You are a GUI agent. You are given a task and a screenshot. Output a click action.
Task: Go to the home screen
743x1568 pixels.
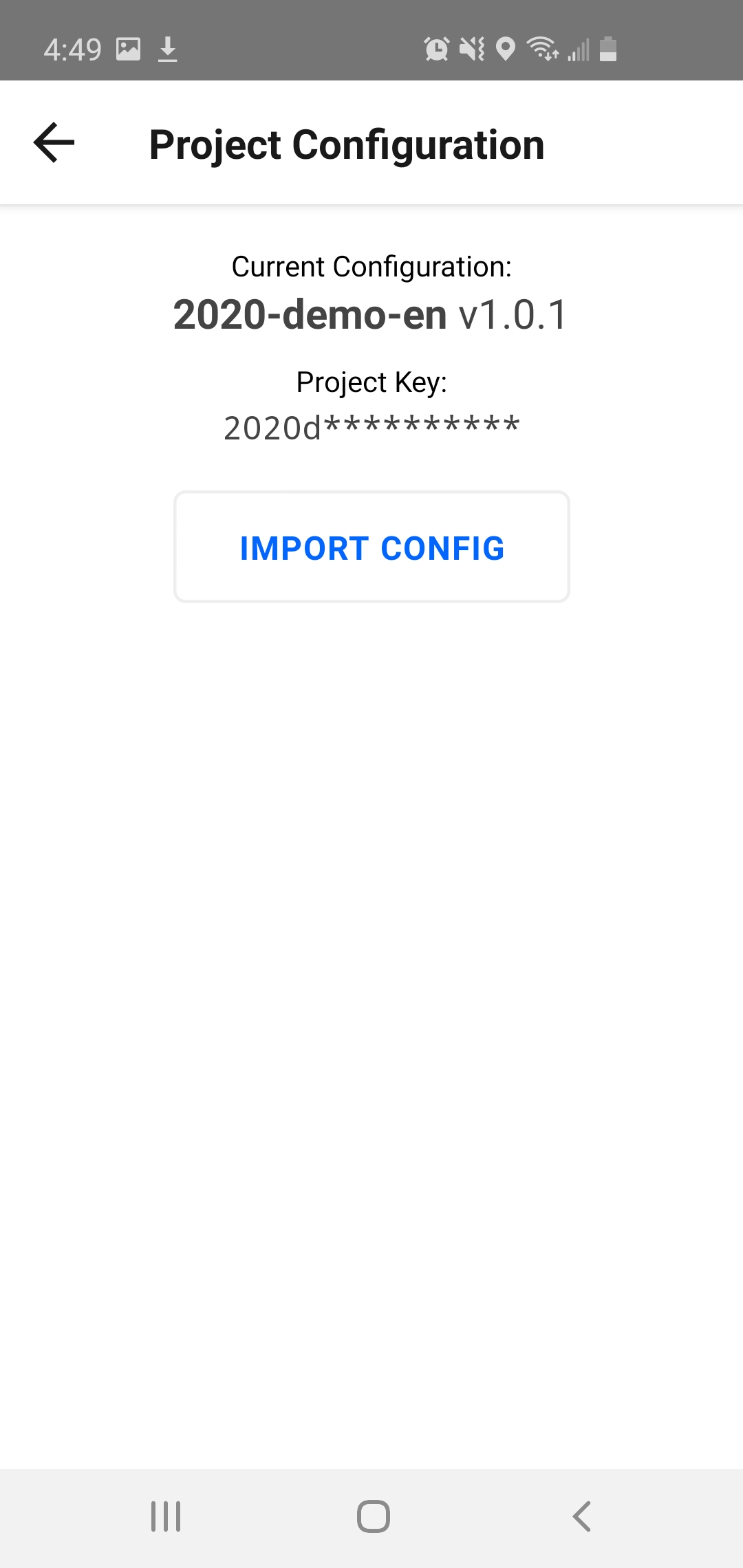pyautogui.click(x=373, y=1516)
